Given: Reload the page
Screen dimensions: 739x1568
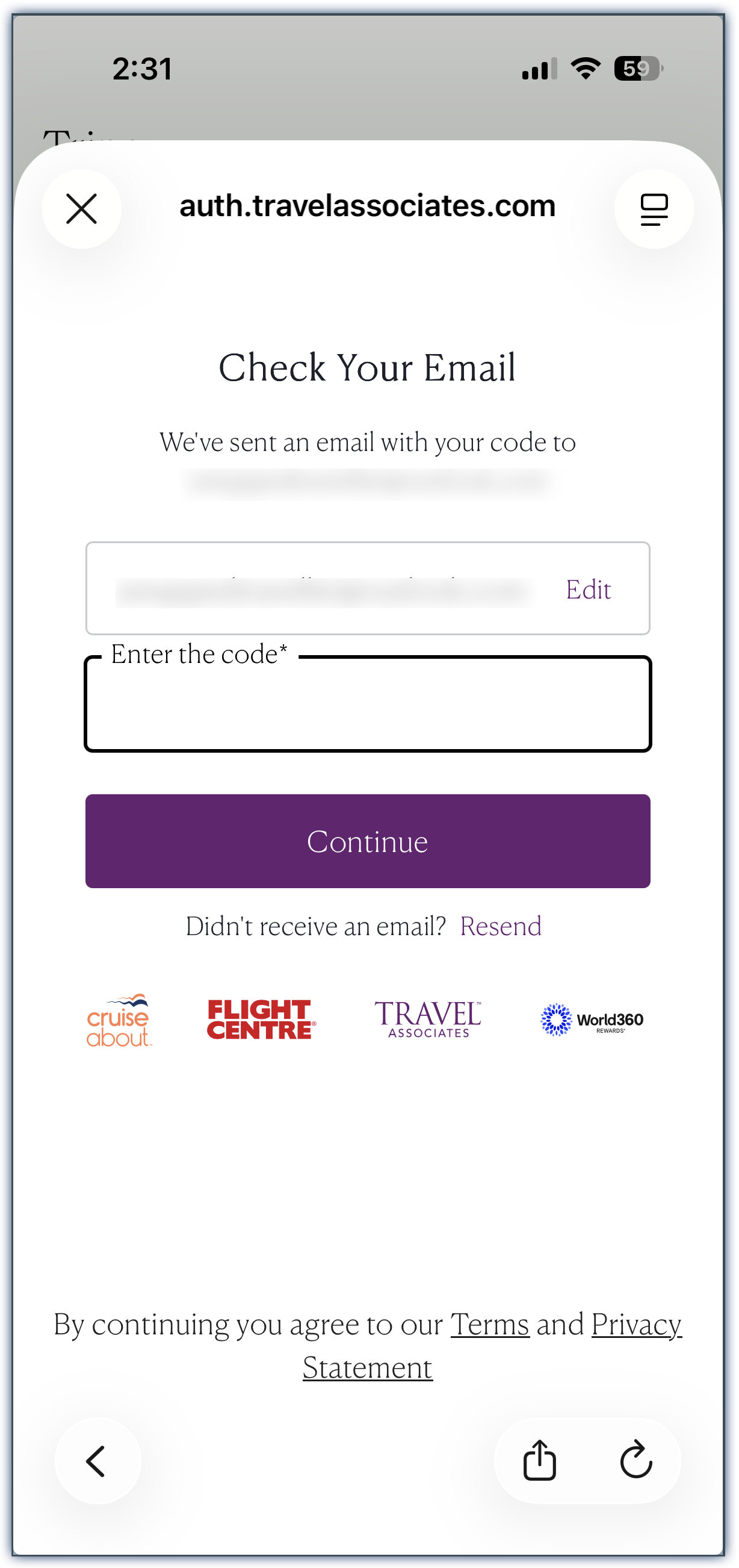Looking at the screenshot, I should (x=635, y=1460).
